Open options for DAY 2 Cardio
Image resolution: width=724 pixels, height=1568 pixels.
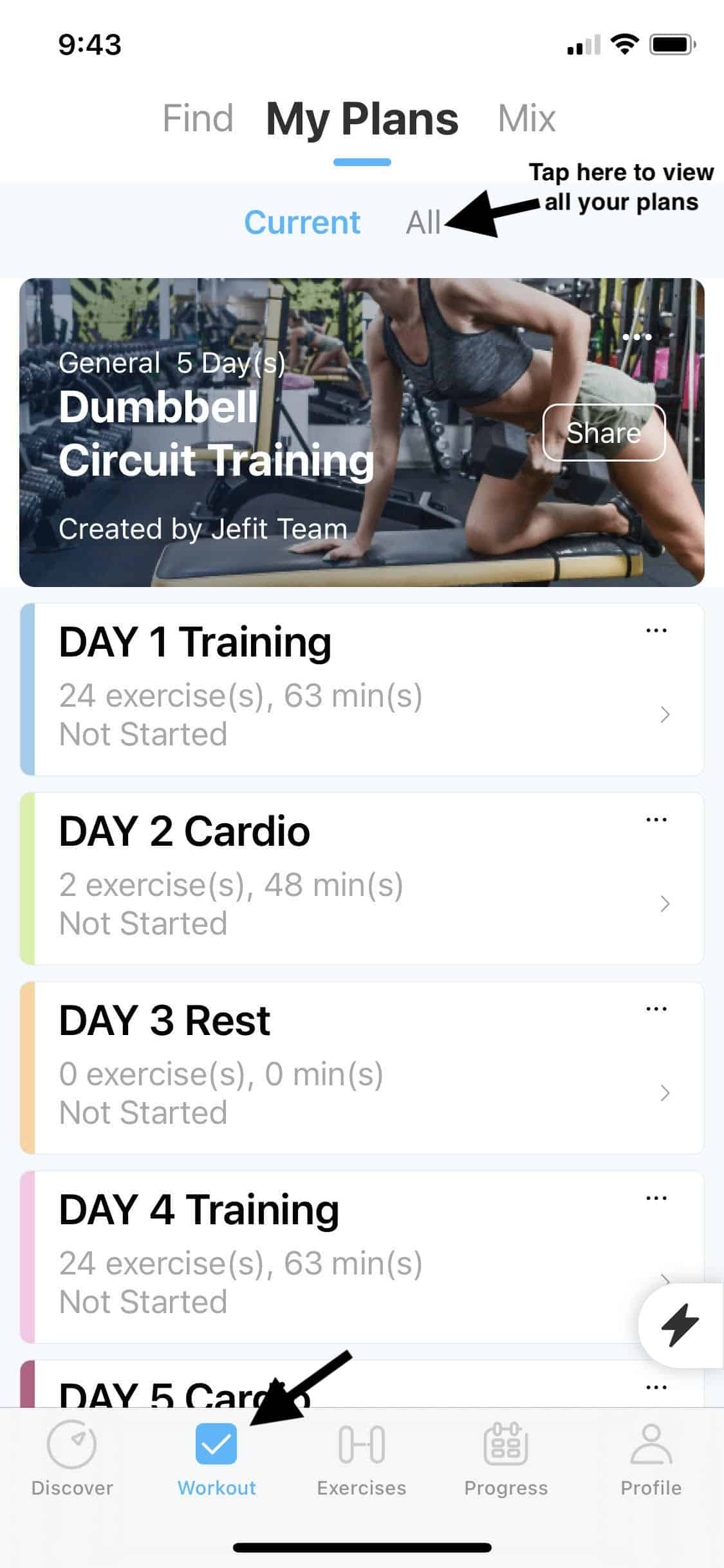pyautogui.click(x=656, y=819)
